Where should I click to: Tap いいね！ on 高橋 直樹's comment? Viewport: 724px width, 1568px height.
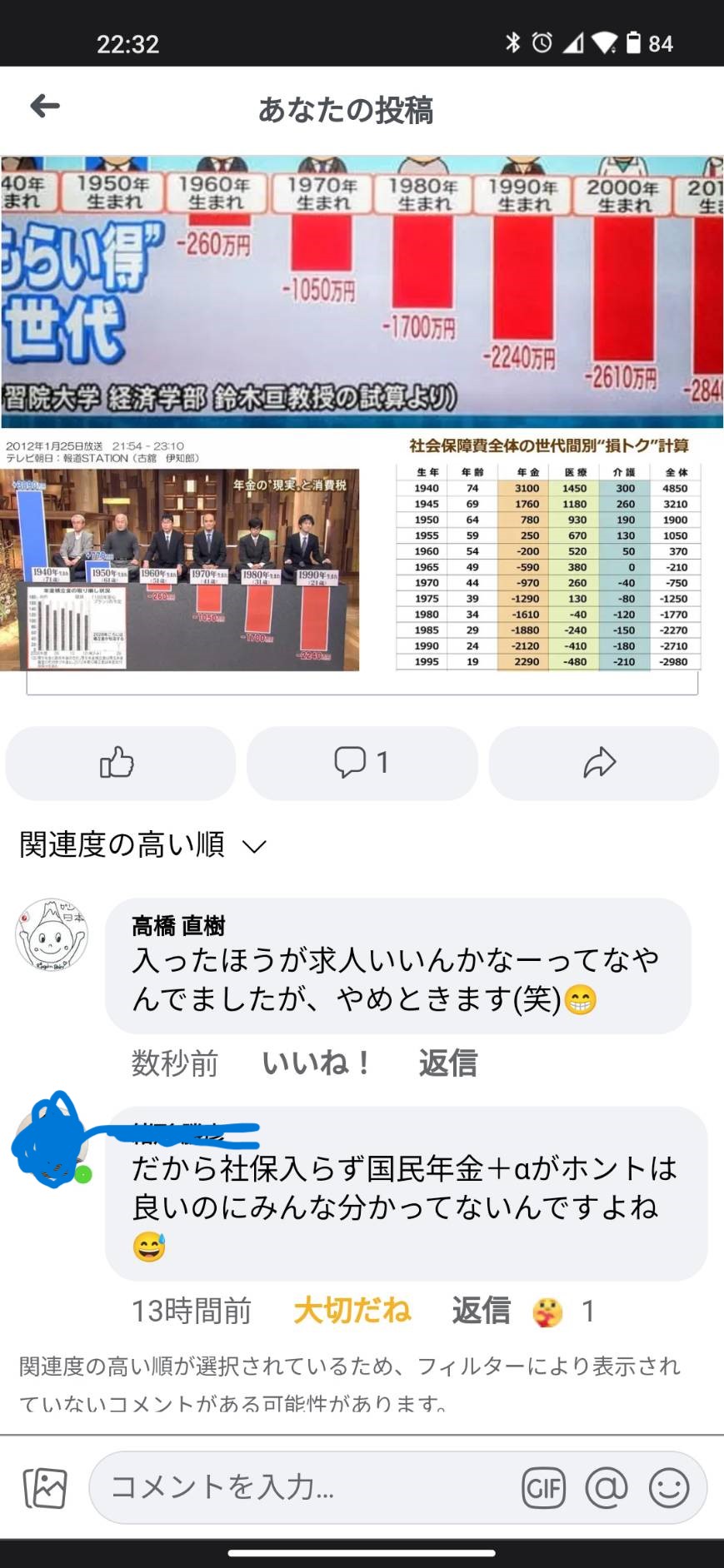click(x=316, y=1063)
